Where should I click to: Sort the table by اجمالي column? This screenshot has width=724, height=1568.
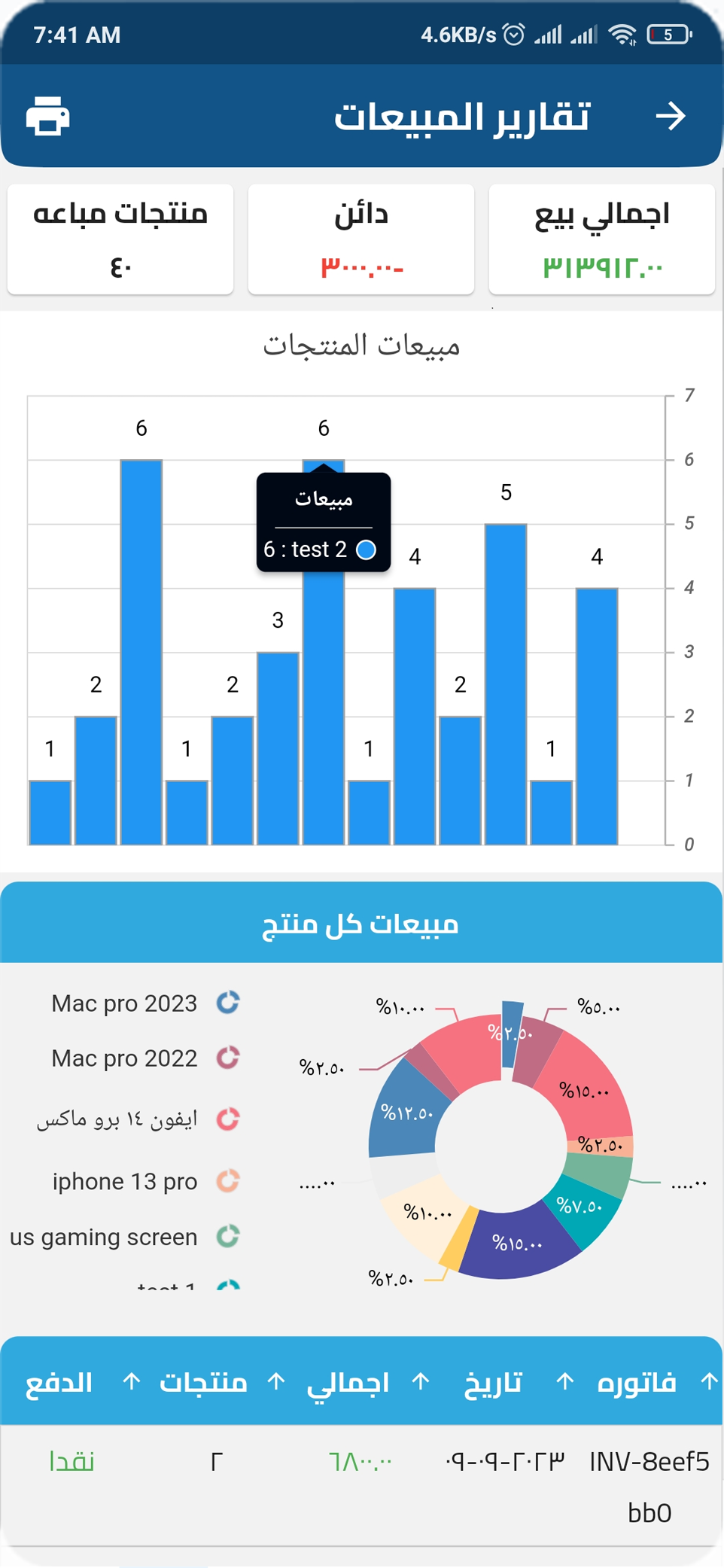pos(348,1383)
